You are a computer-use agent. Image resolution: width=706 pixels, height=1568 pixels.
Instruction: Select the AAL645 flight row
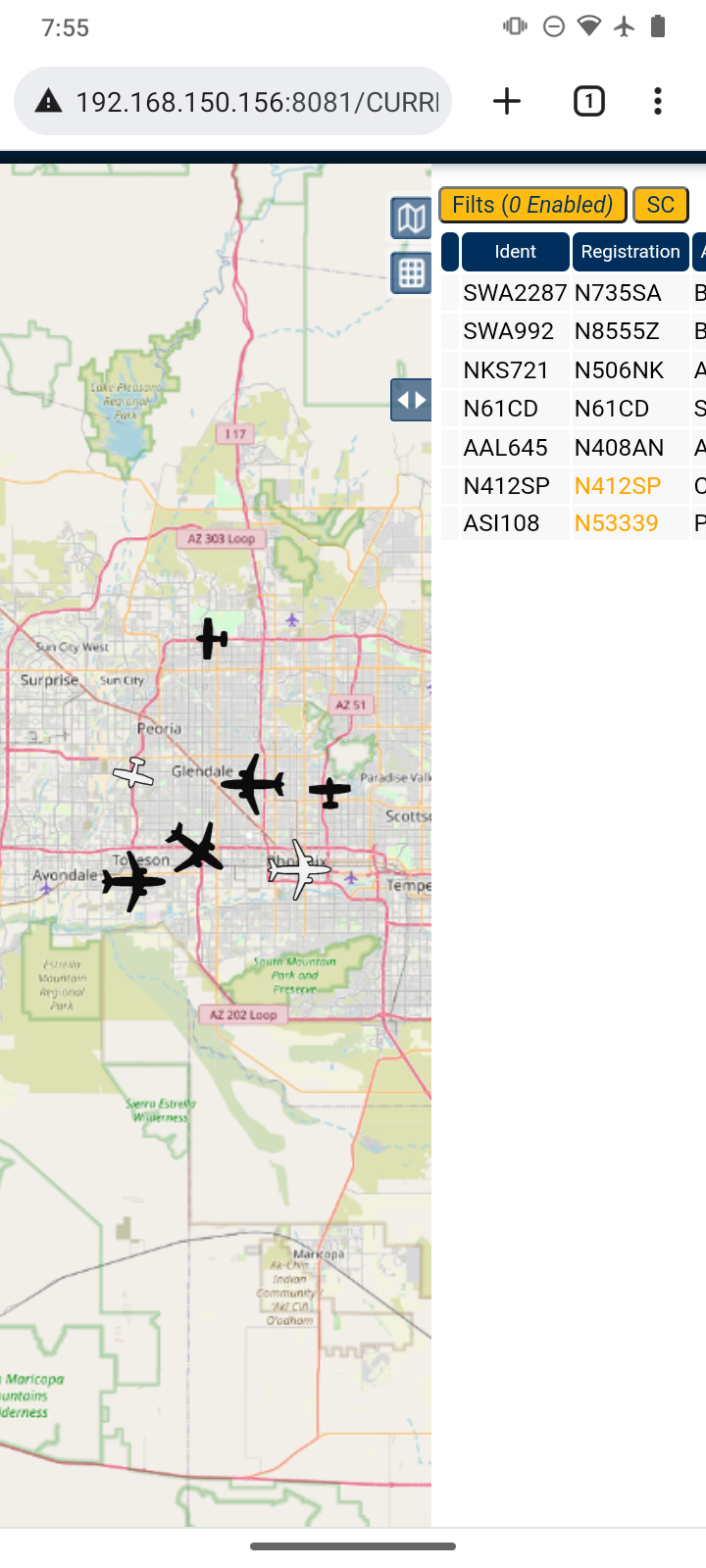click(573, 448)
